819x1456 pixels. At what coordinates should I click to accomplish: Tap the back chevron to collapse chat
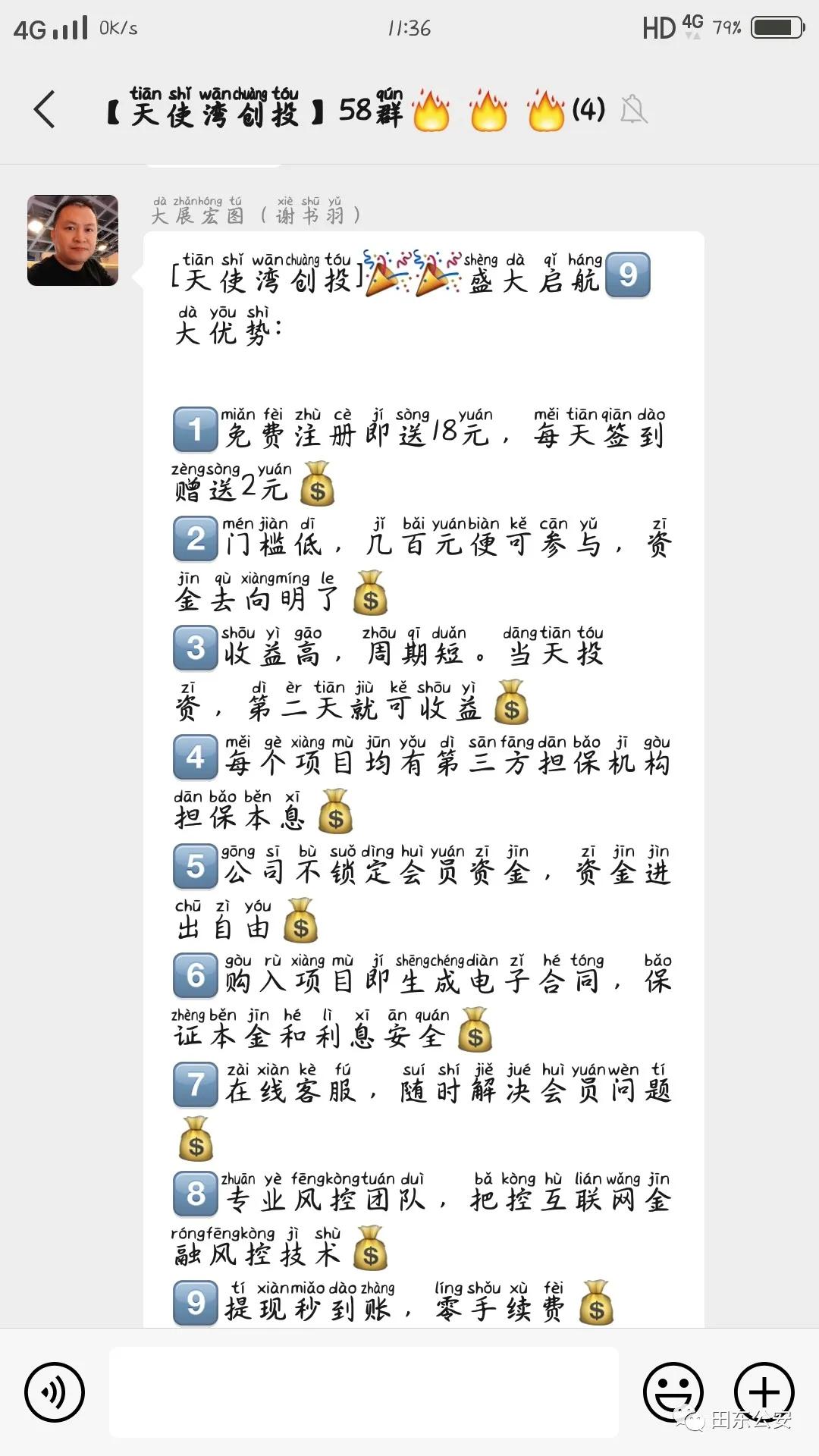coord(43,111)
